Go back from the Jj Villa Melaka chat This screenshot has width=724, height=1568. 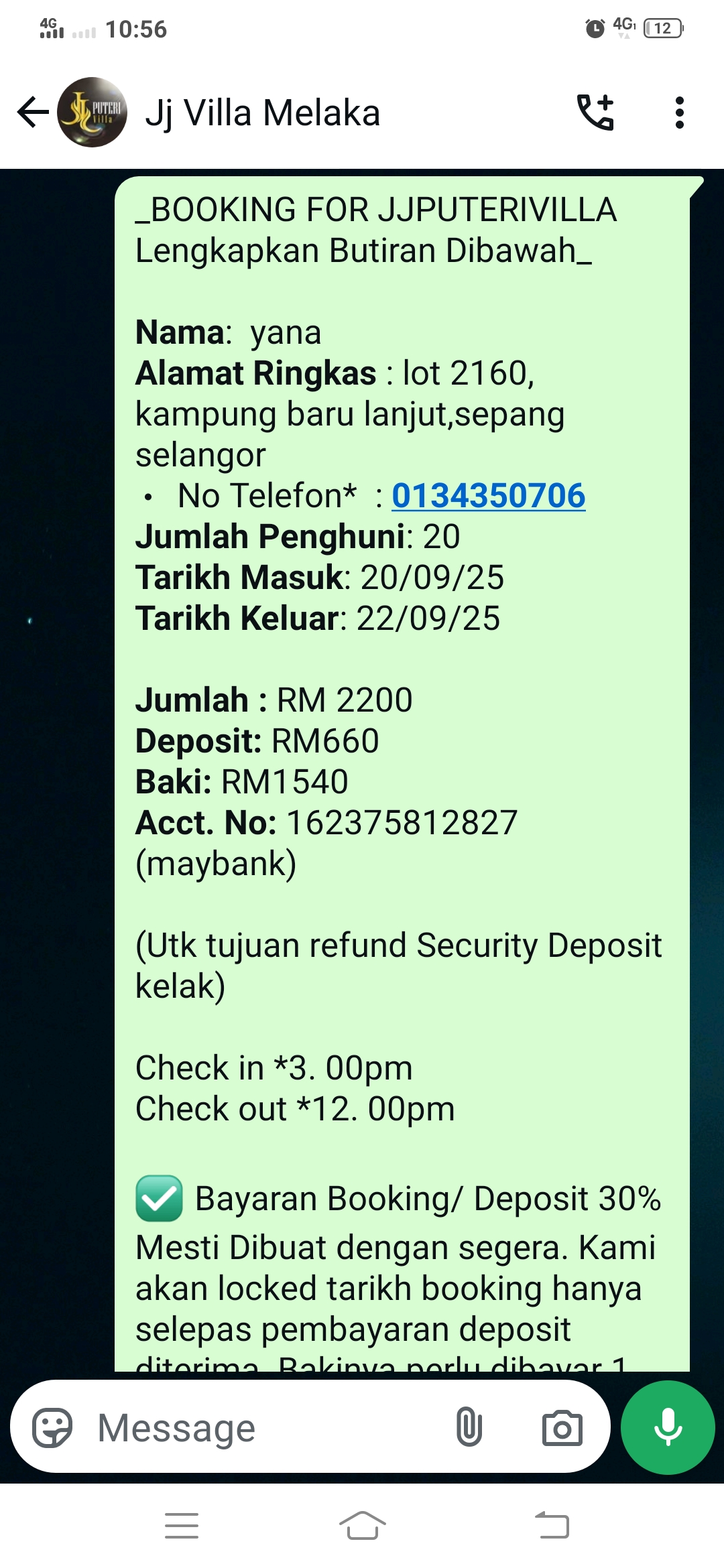pos(33,112)
